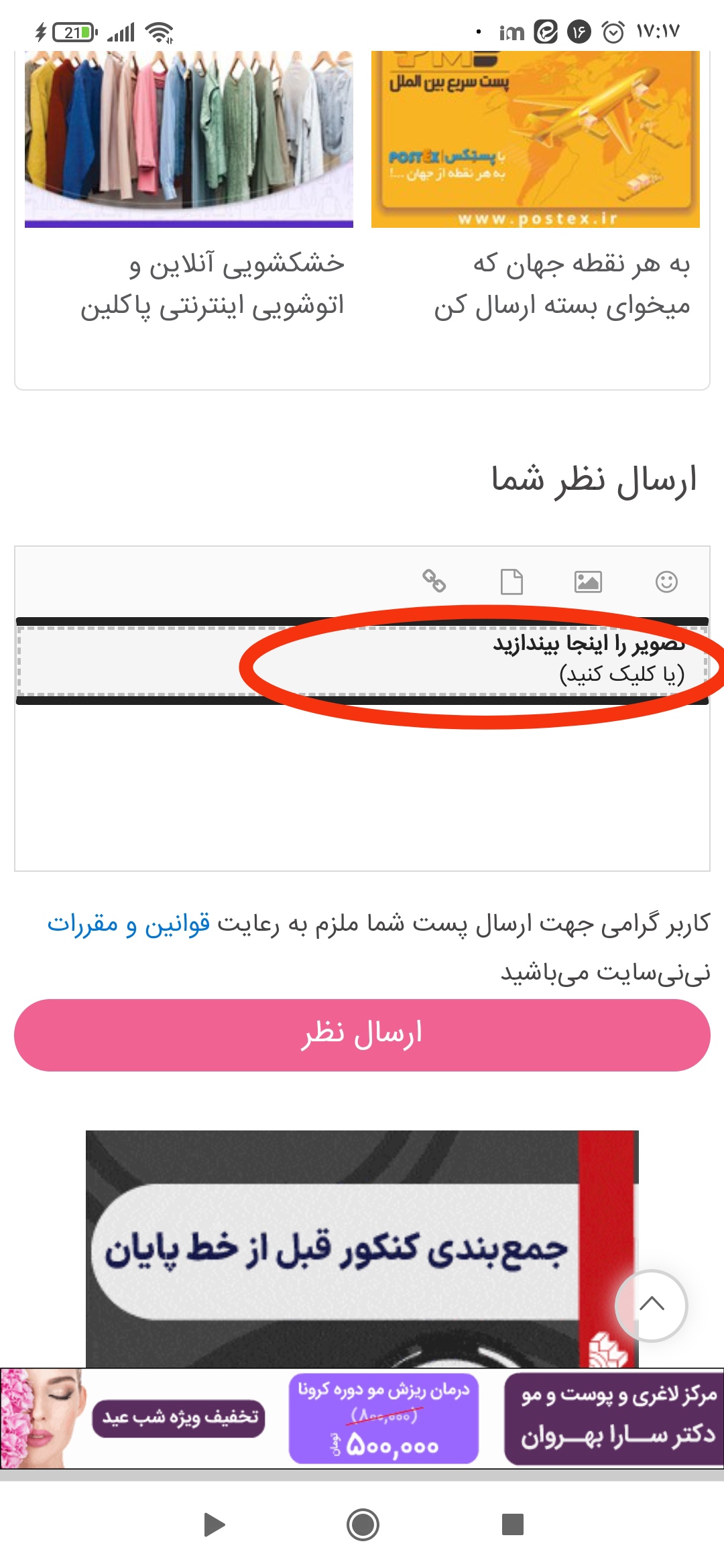The width and height of the screenshot is (724, 1568).
Task: Attach a file using the document icon
Action: [x=511, y=581]
